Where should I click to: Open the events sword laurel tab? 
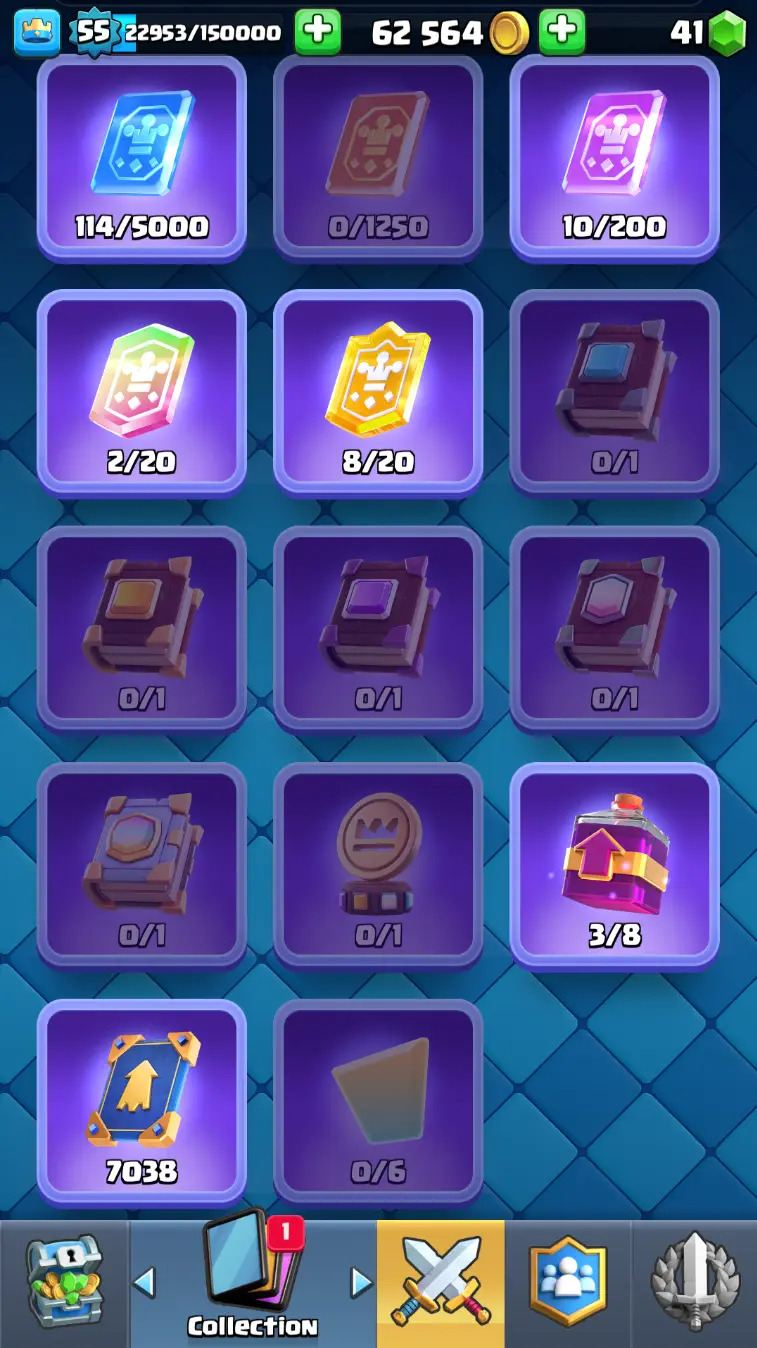tap(694, 1283)
